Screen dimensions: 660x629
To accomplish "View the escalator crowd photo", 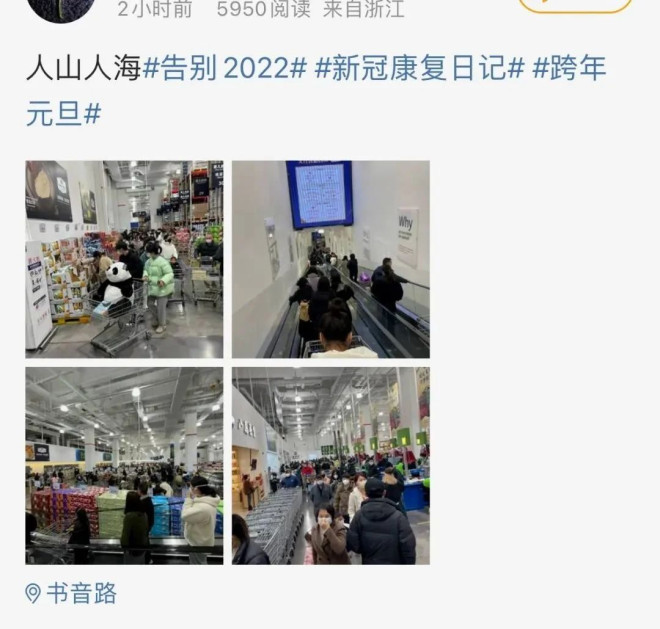I will (x=331, y=259).
